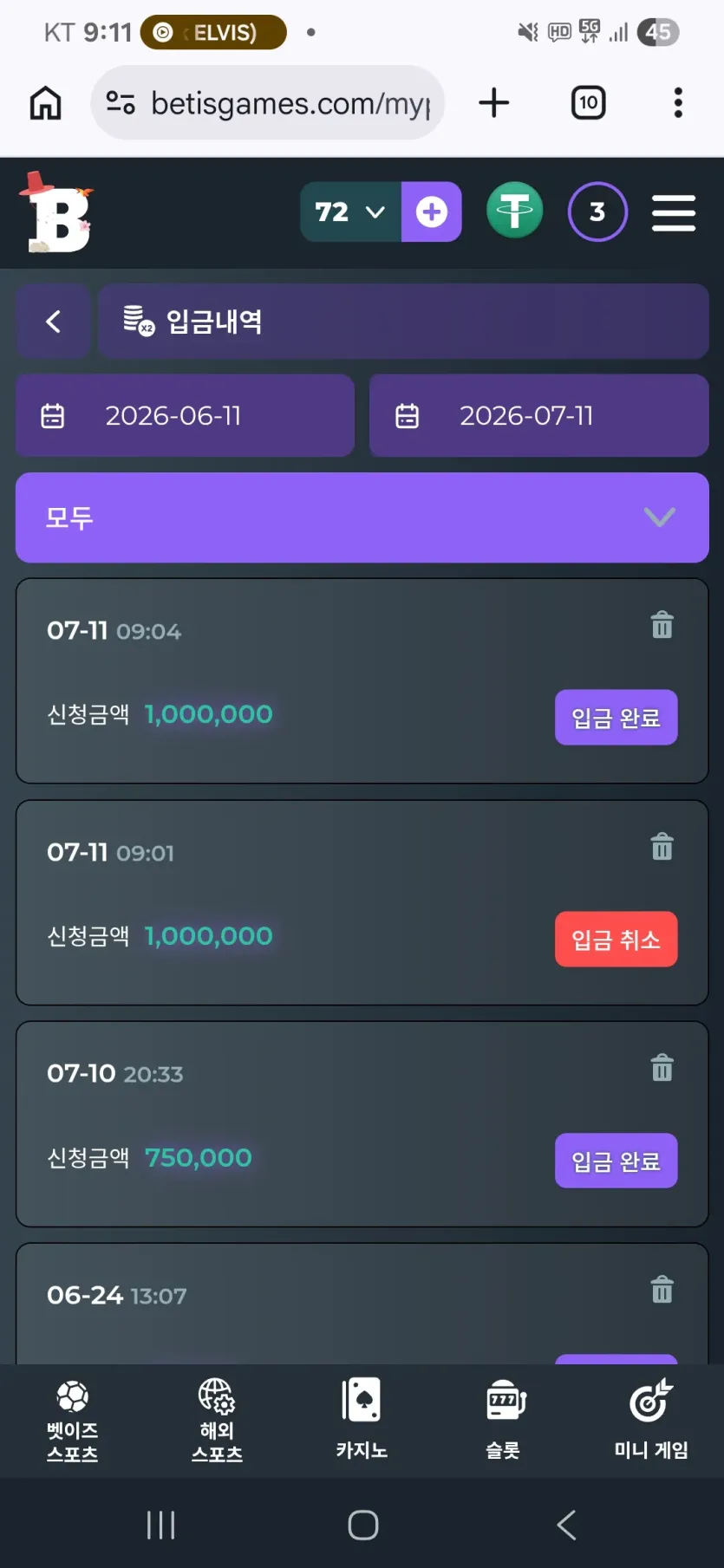Expand the 모두 filter dropdown
The image size is (724, 1568).
coord(362,517)
